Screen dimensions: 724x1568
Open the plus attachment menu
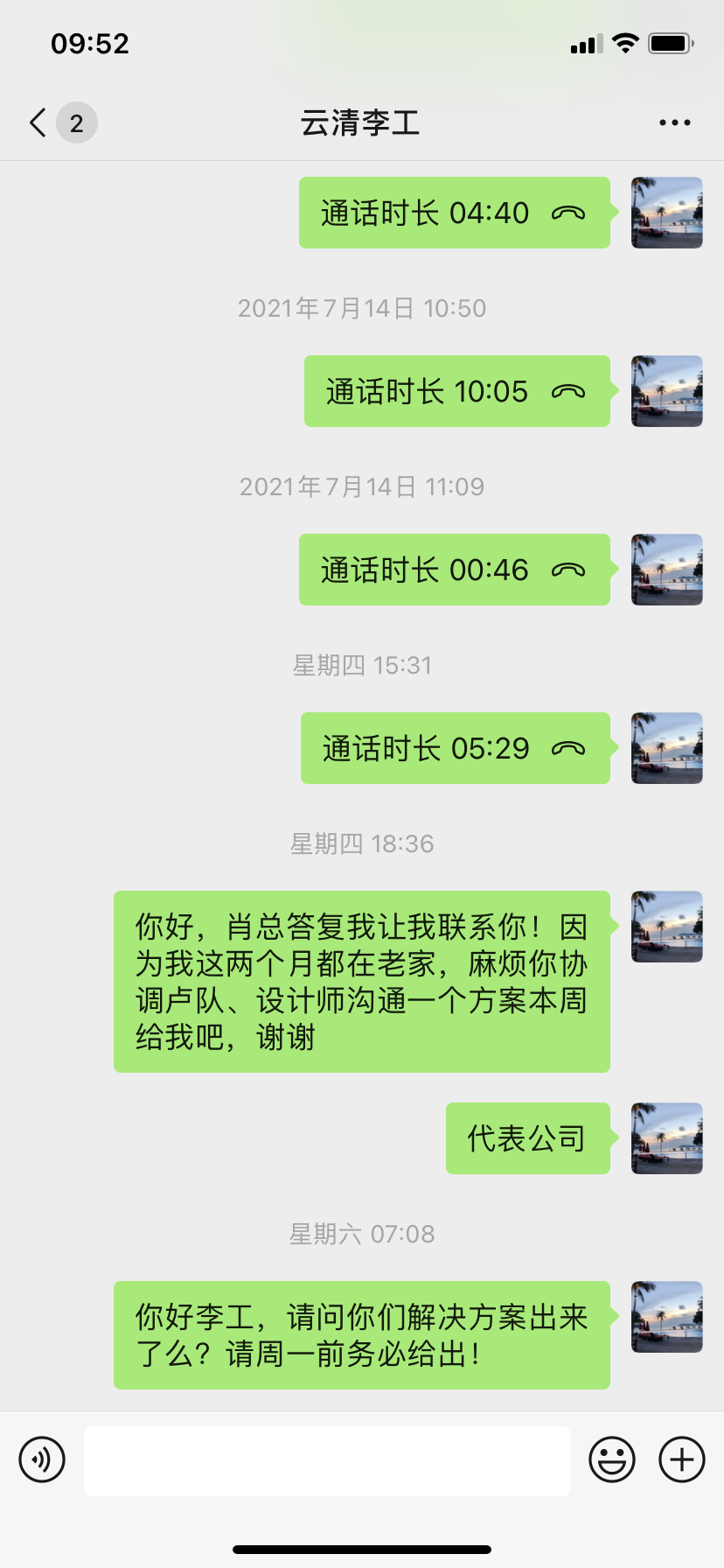tap(682, 1459)
